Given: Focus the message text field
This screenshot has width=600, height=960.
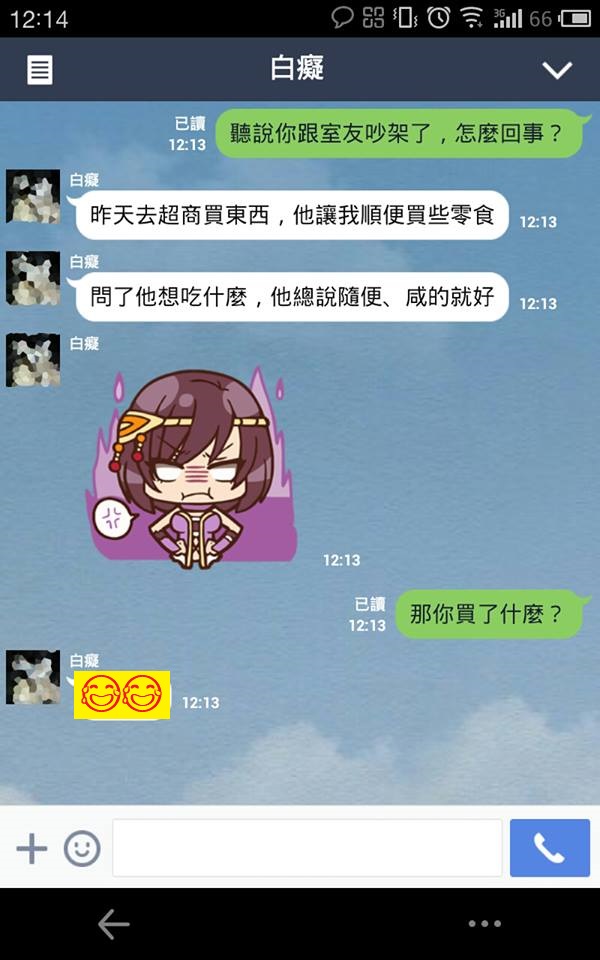Looking at the screenshot, I should [306, 848].
